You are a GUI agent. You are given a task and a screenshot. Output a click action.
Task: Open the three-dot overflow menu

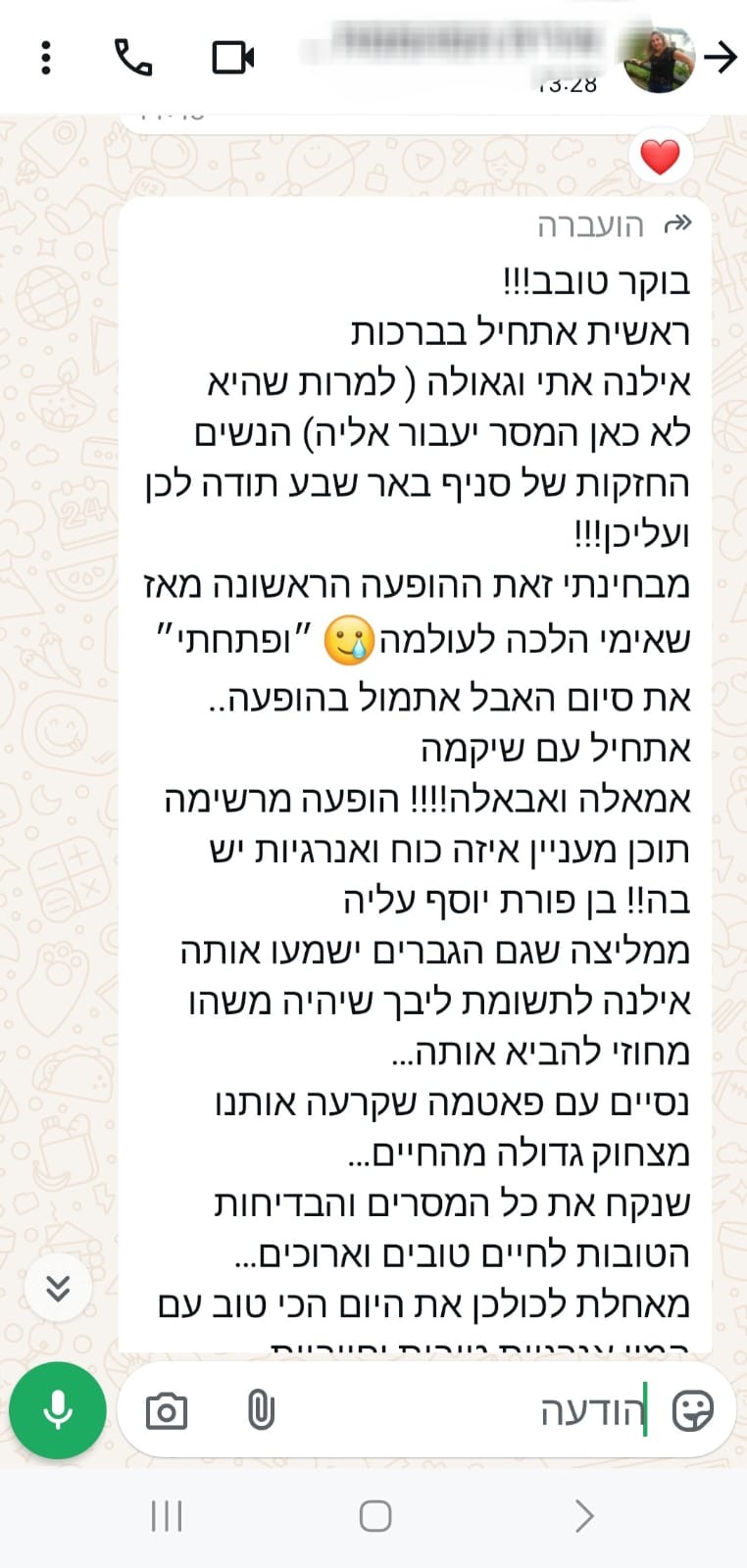(x=46, y=58)
